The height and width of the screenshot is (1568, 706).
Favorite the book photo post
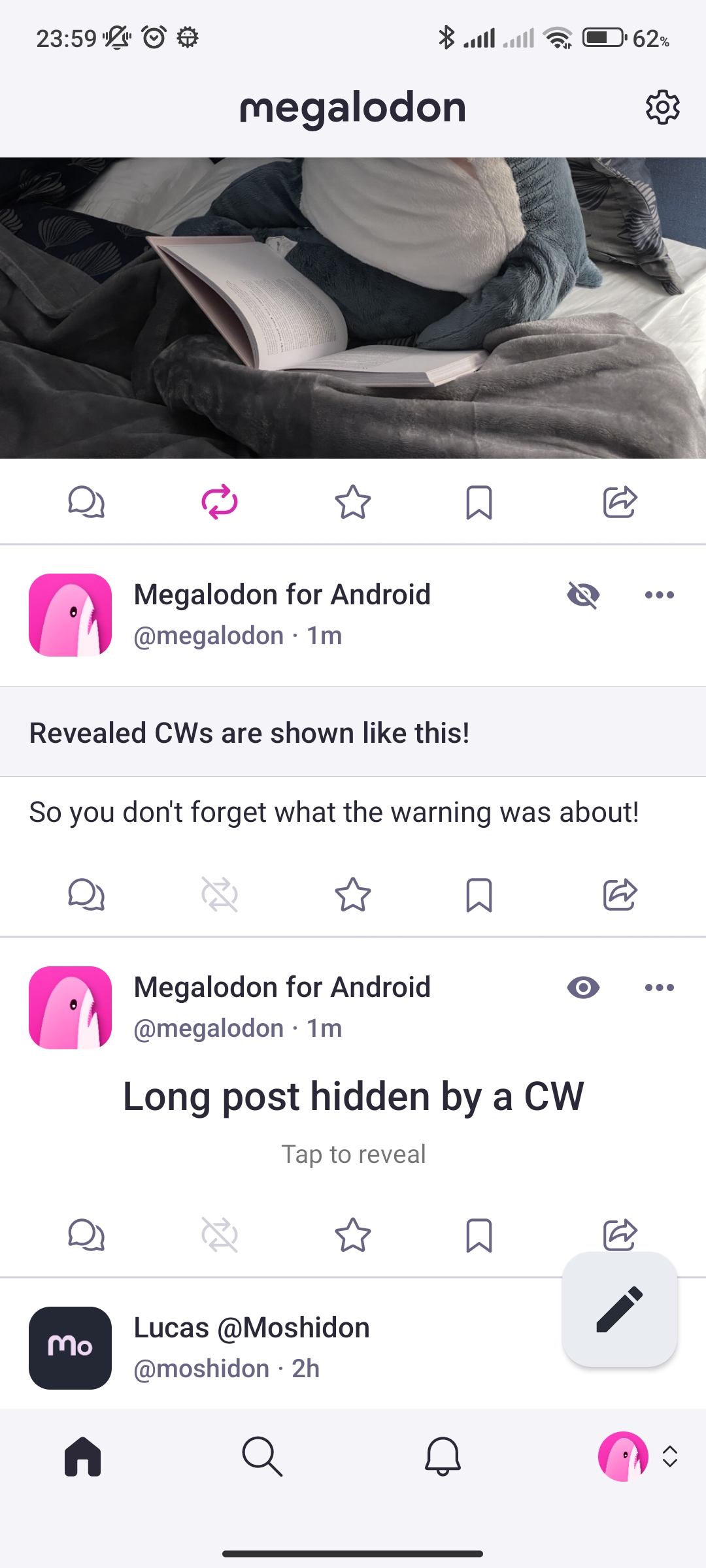353,502
